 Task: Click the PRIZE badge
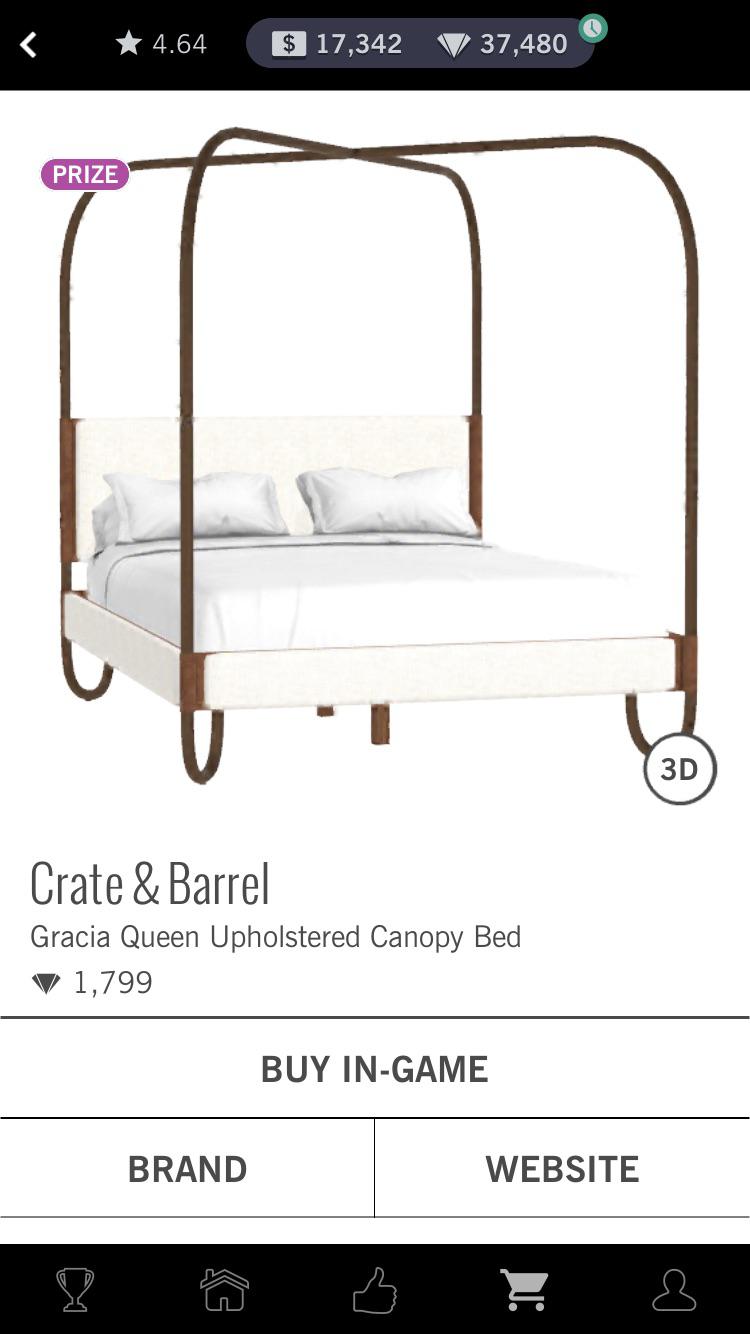pyautogui.click(x=85, y=174)
